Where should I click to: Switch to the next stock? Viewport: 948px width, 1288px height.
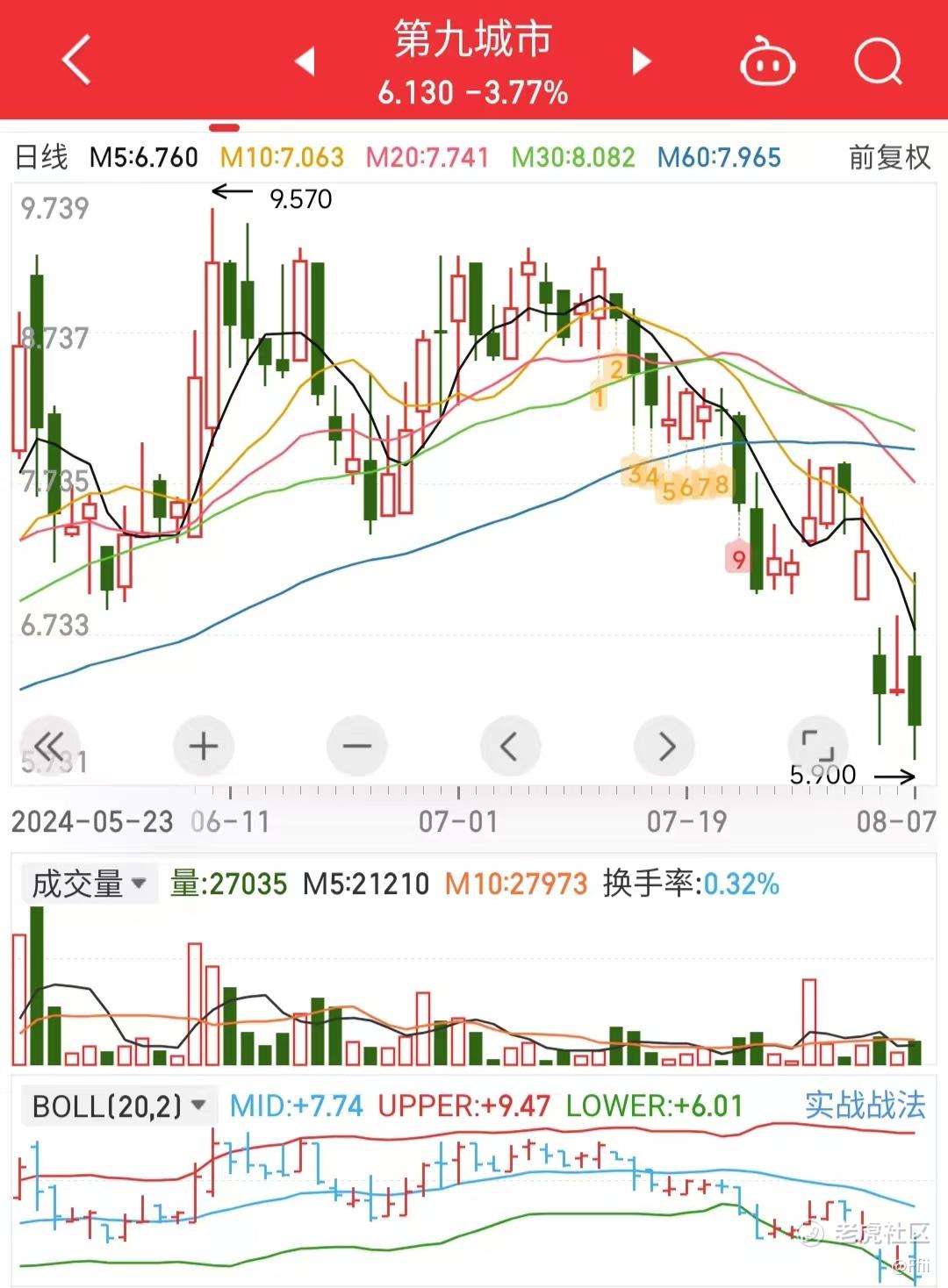click(x=642, y=61)
